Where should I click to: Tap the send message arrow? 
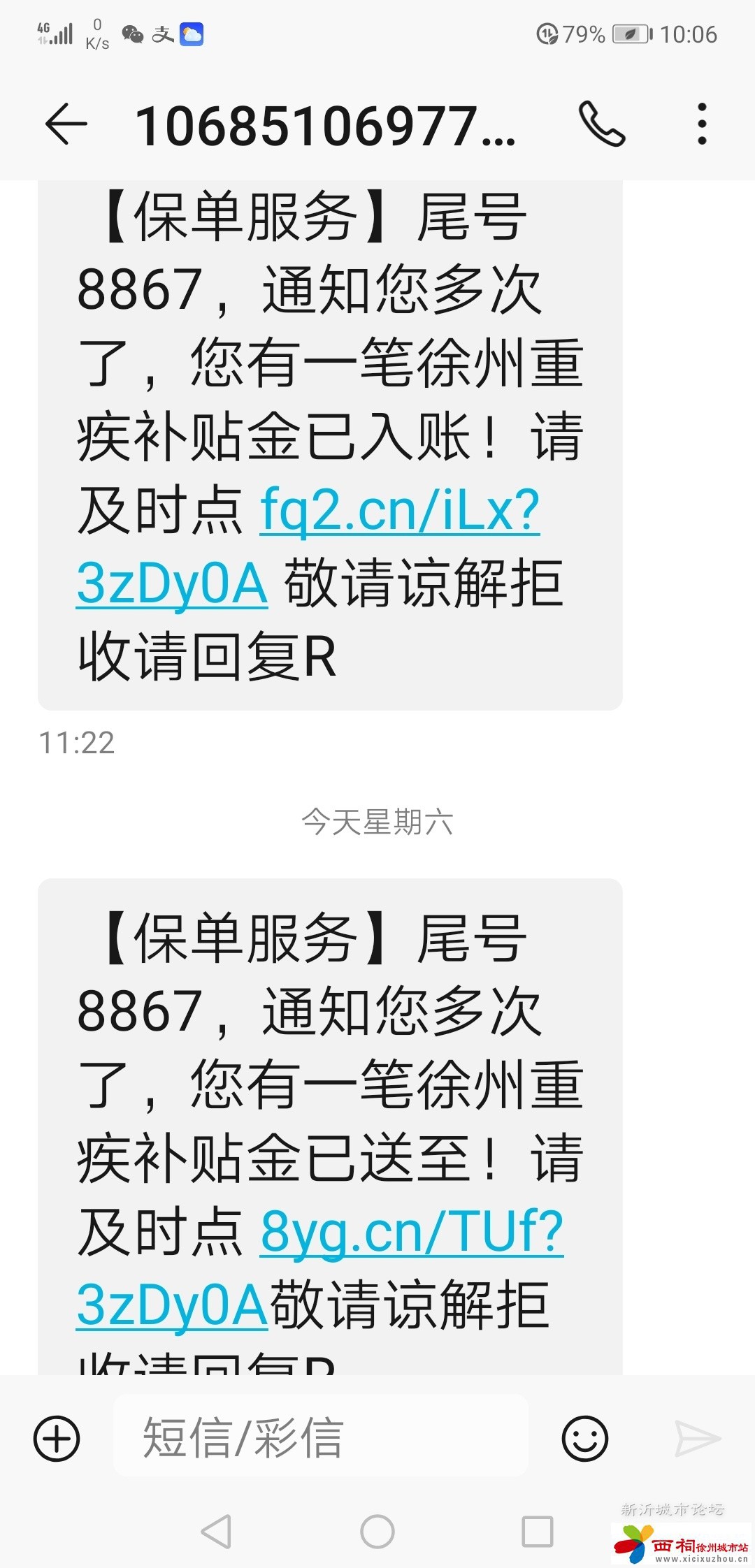697,1439
